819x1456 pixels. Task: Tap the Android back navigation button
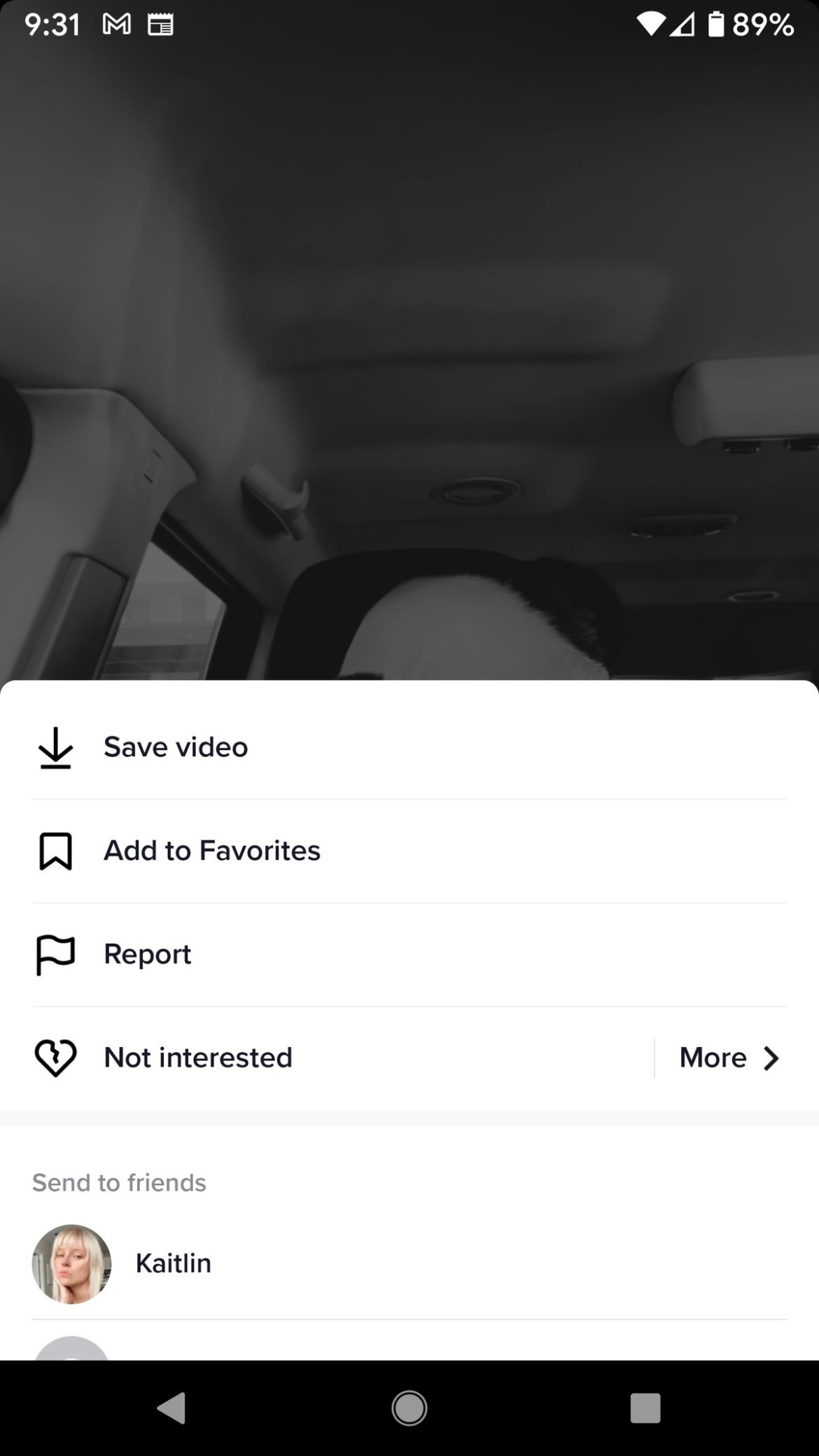[x=172, y=1409]
